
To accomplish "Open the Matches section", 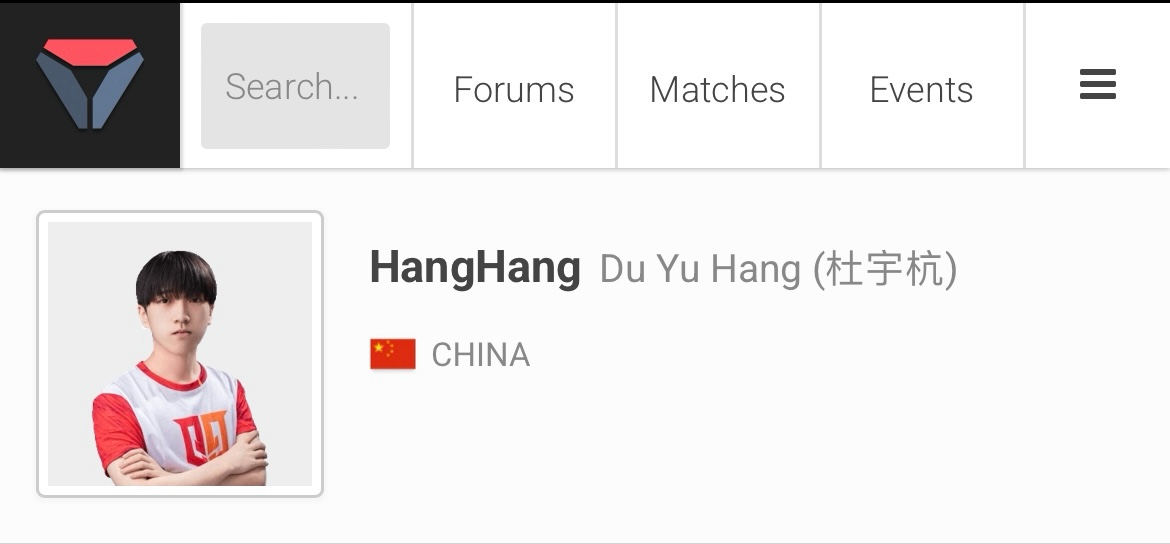I will pyautogui.click(x=717, y=89).
